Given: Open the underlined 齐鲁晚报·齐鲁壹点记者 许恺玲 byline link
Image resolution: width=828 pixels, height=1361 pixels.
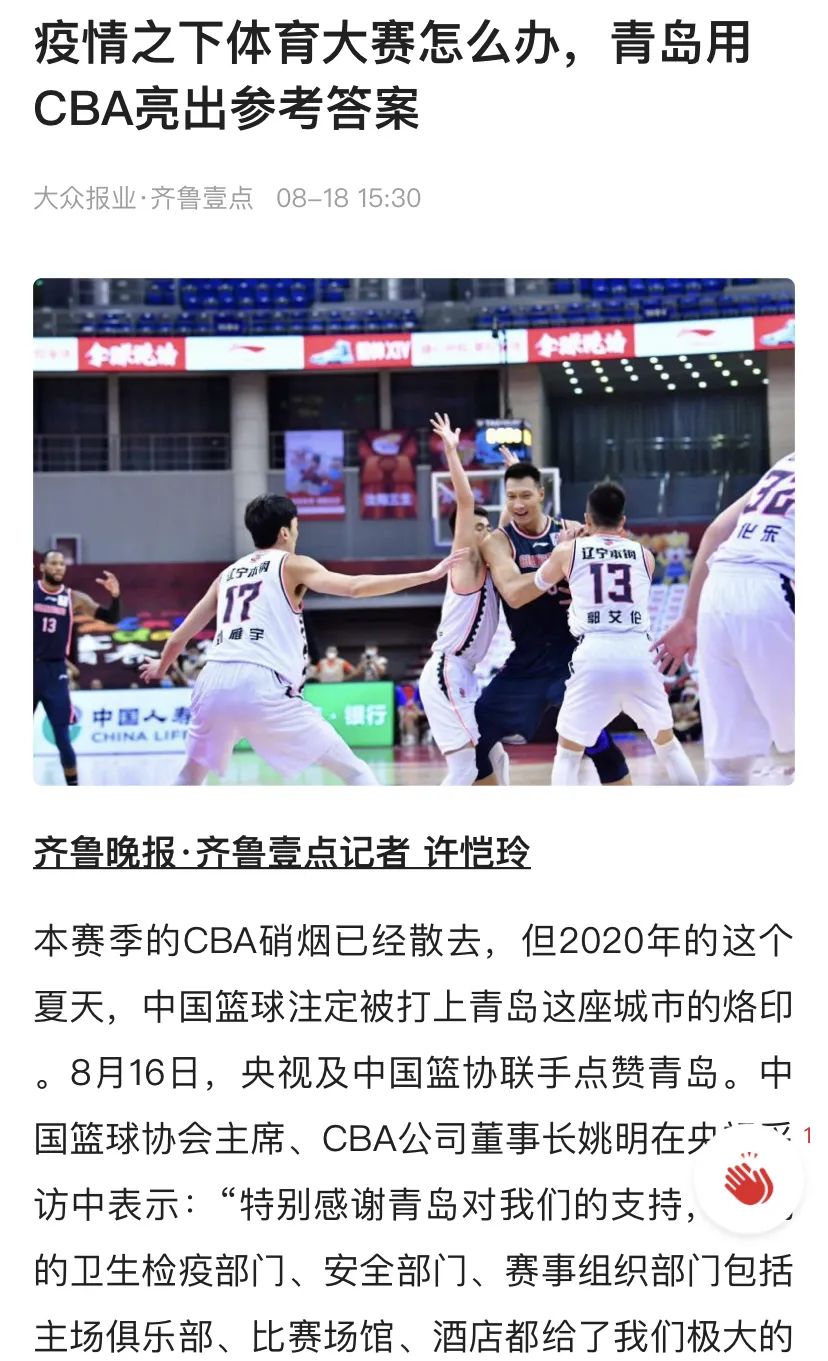Looking at the screenshot, I should coord(282,853).
